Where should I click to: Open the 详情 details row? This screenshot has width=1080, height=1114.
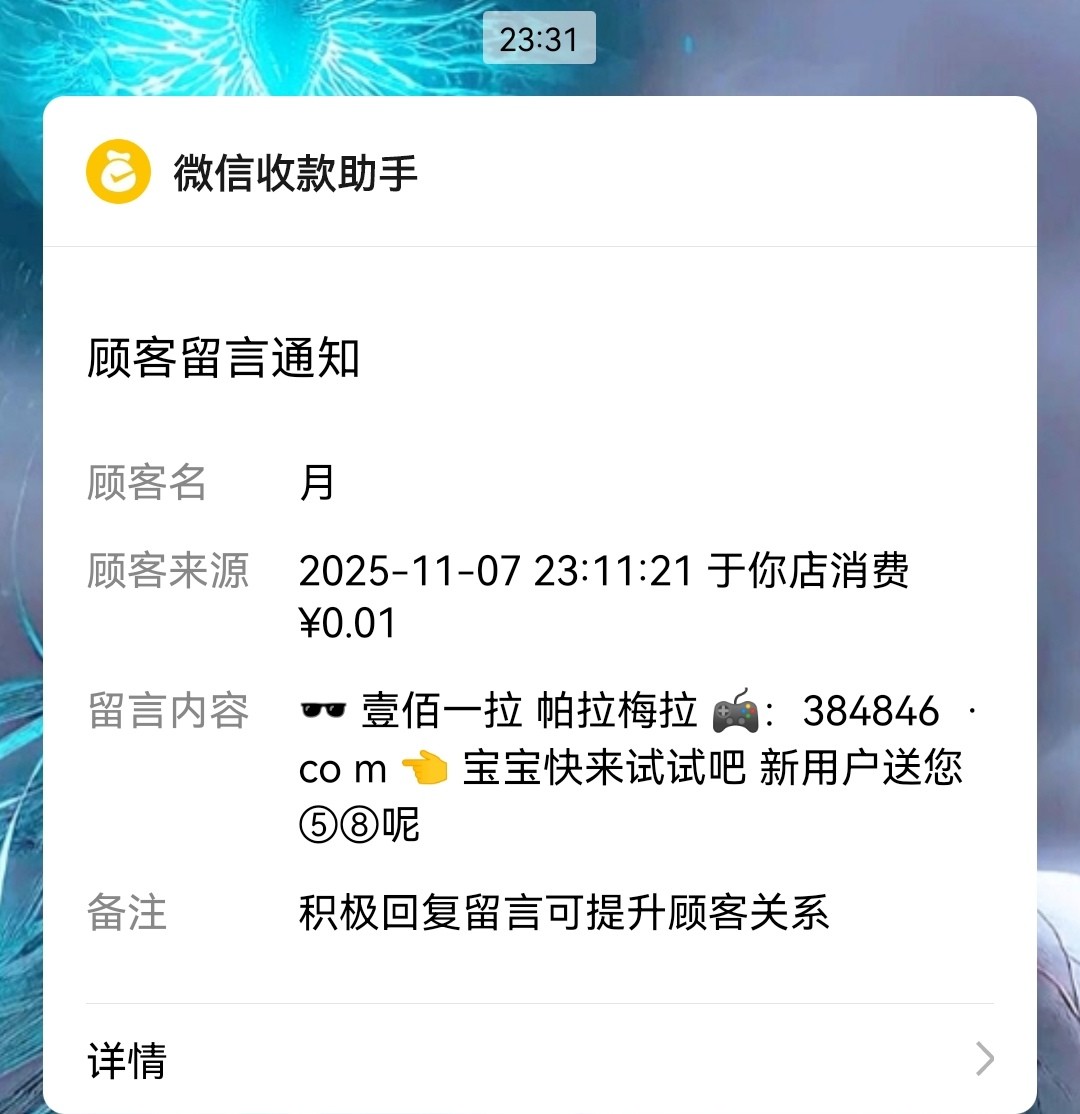tap(540, 1059)
